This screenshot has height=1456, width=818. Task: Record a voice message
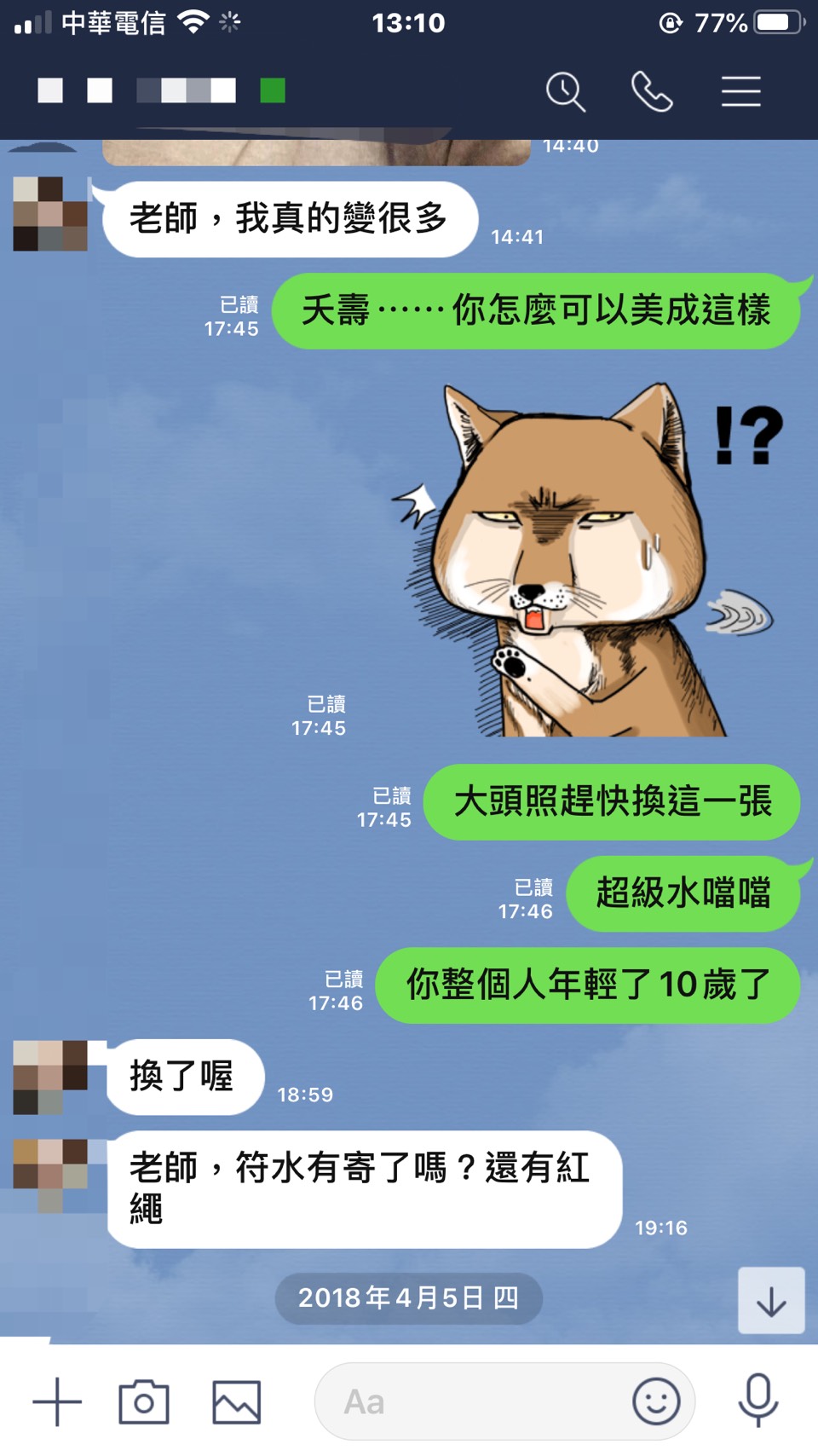pyautogui.click(x=758, y=1401)
